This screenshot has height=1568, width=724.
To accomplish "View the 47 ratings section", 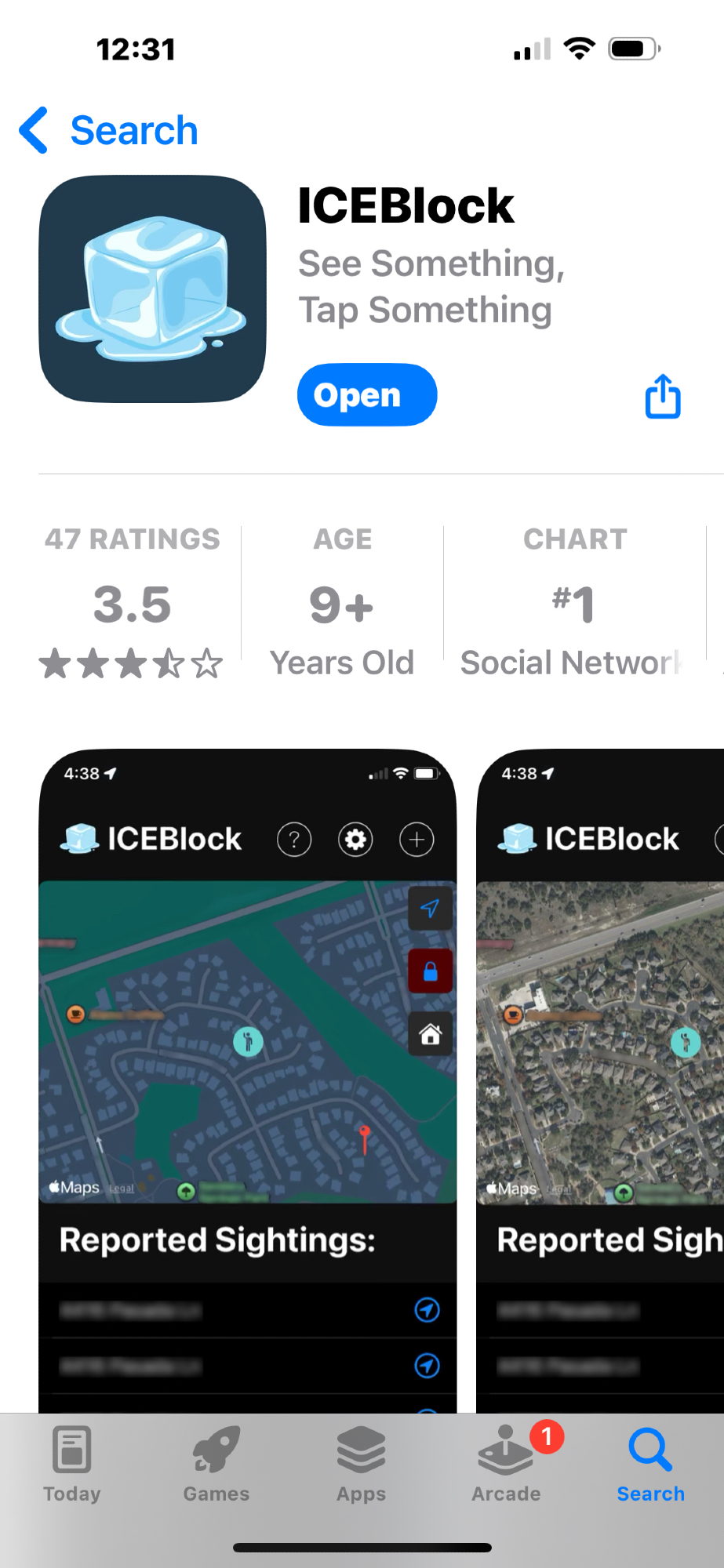I will pos(132,602).
